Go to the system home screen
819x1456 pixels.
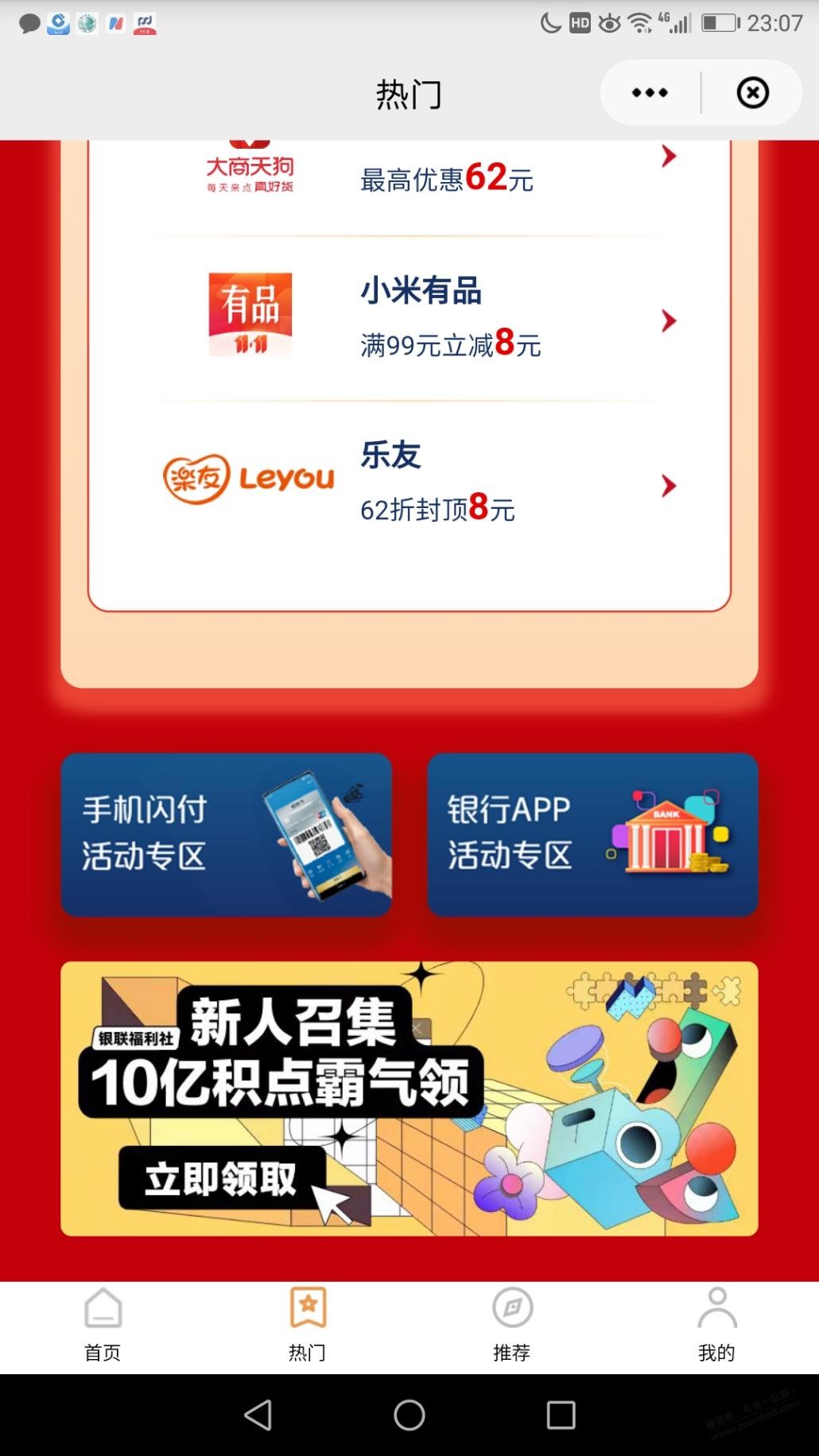[409, 1415]
